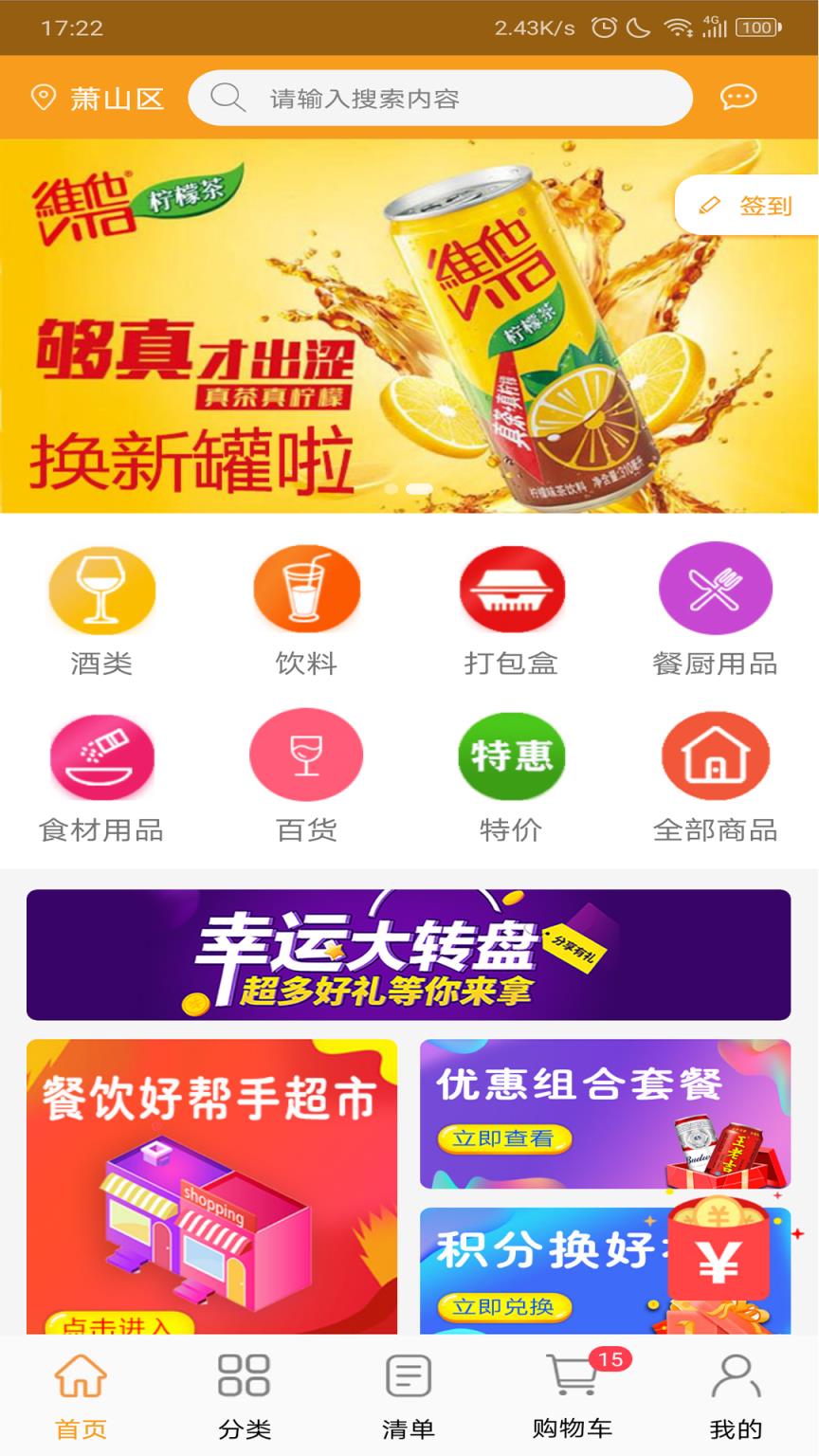Tap the 百货 category icon
The height and width of the screenshot is (1456, 819).
(x=307, y=755)
